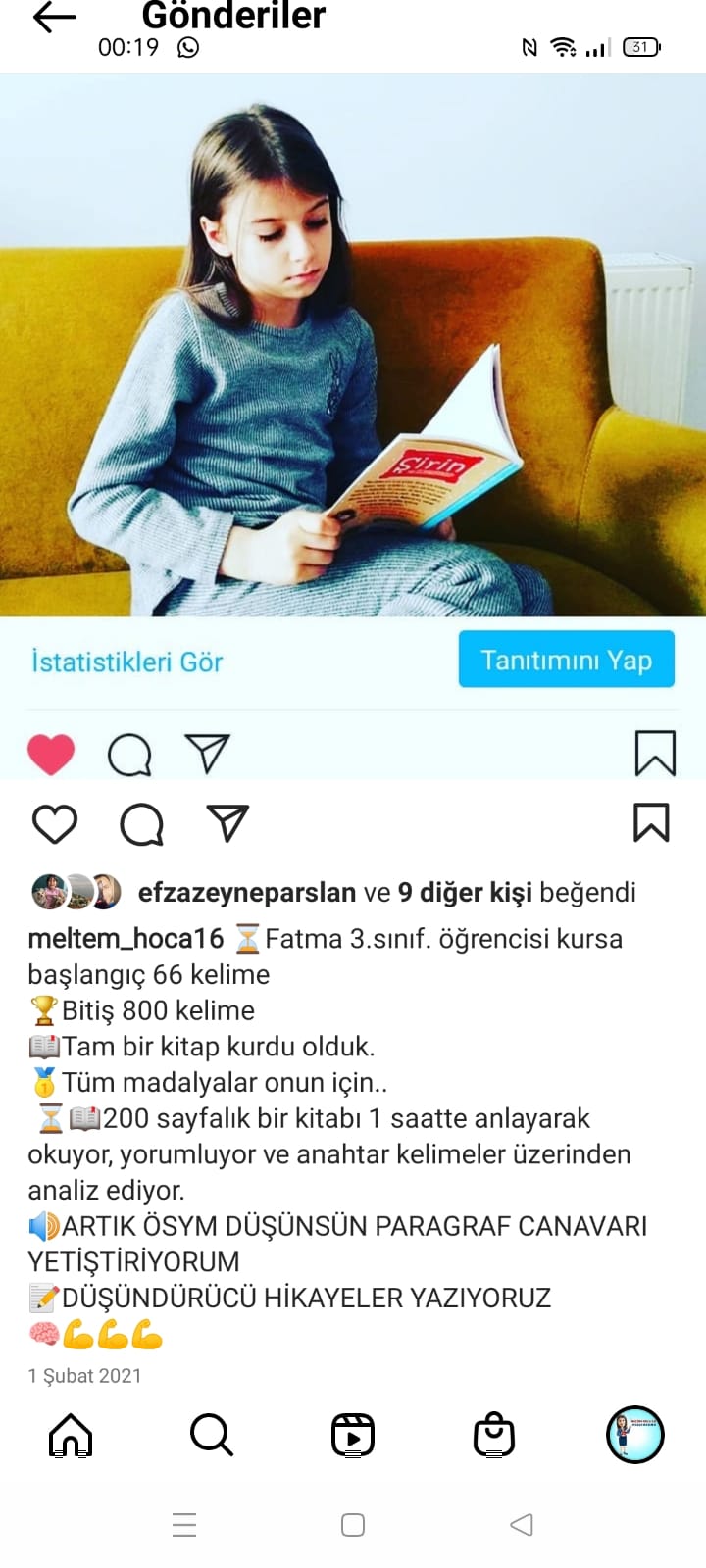Switch to the Reels tab
This screenshot has height=1568, width=706.
pyautogui.click(x=353, y=1436)
